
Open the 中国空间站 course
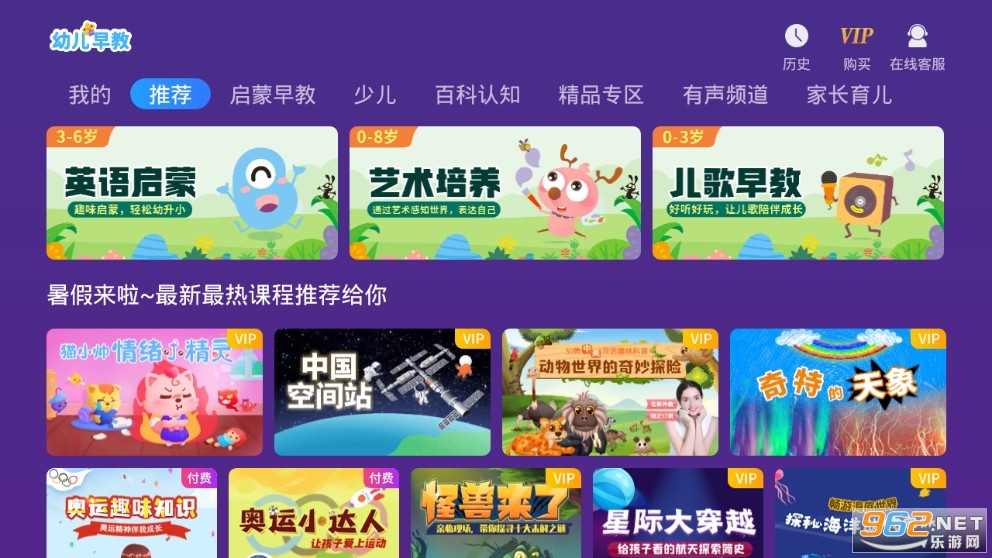click(x=382, y=392)
